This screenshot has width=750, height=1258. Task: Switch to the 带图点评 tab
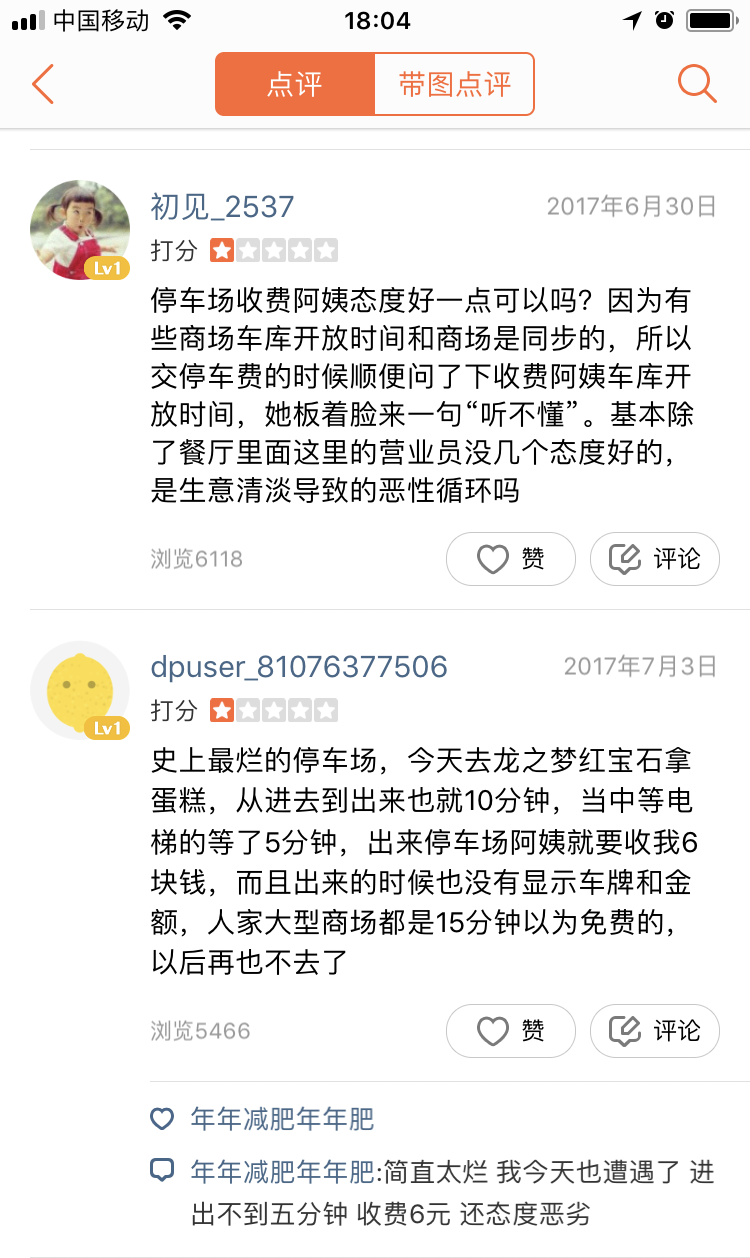point(454,85)
